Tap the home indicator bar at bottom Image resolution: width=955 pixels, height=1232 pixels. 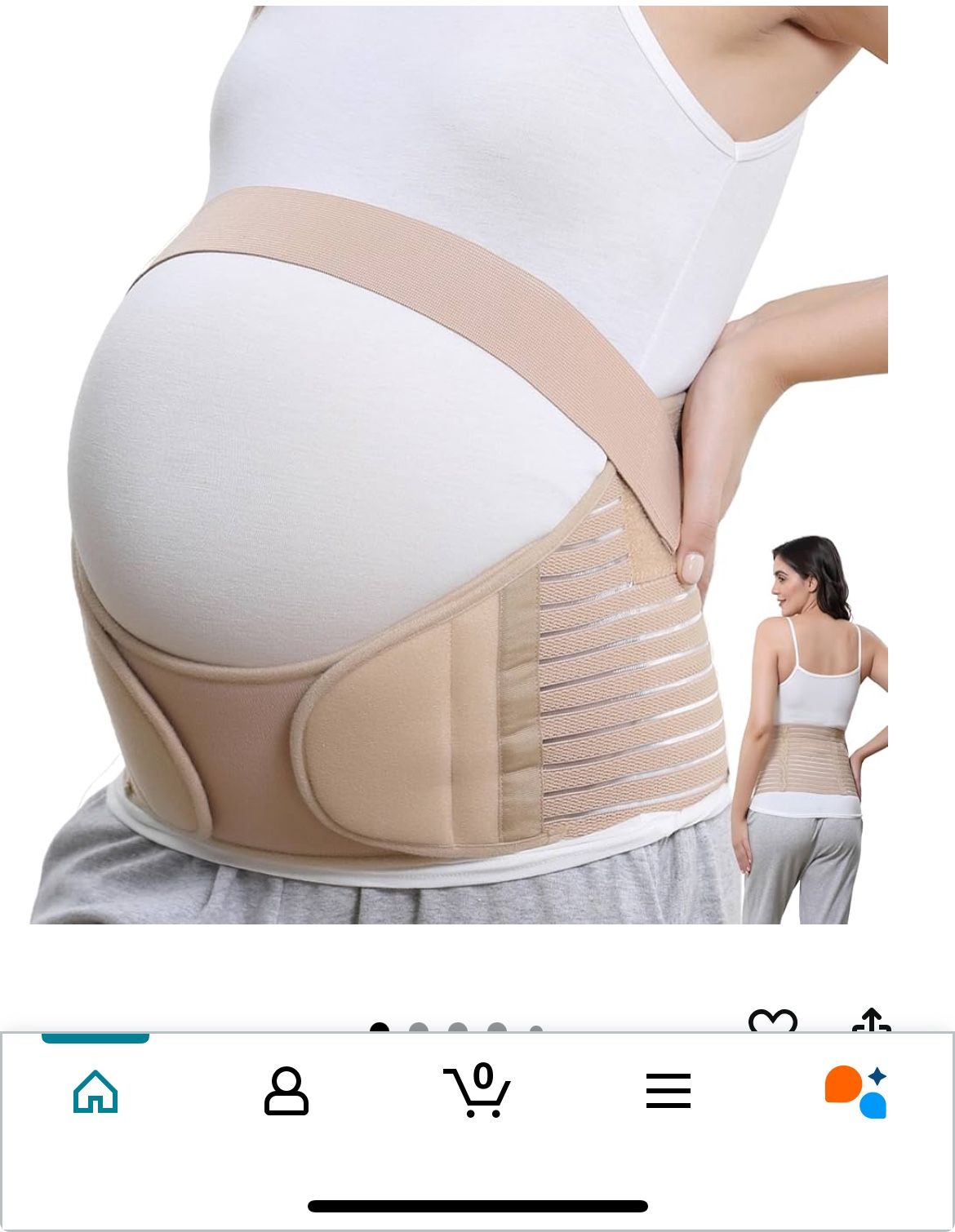point(477,1206)
